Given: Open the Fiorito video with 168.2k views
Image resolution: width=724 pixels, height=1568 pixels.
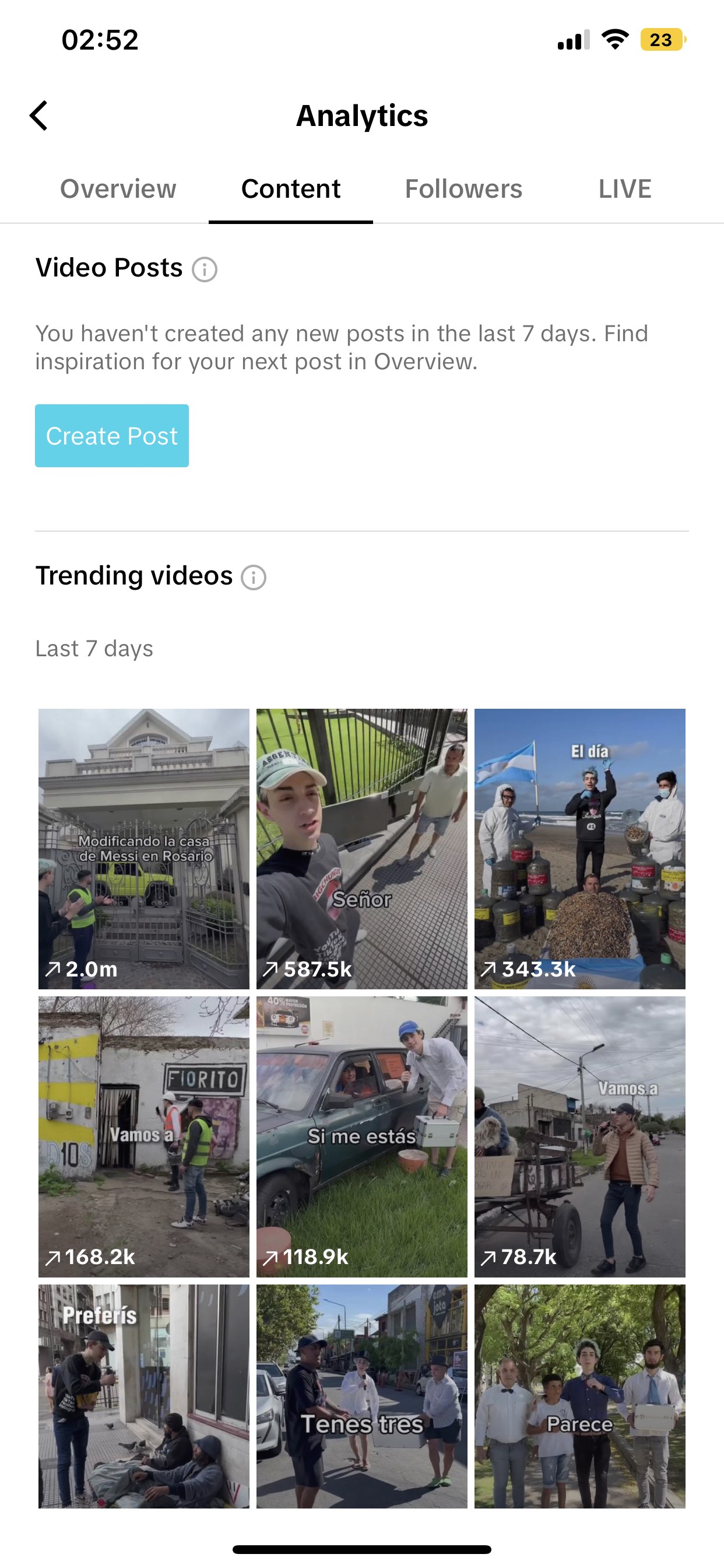Looking at the screenshot, I should (x=144, y=1136).
